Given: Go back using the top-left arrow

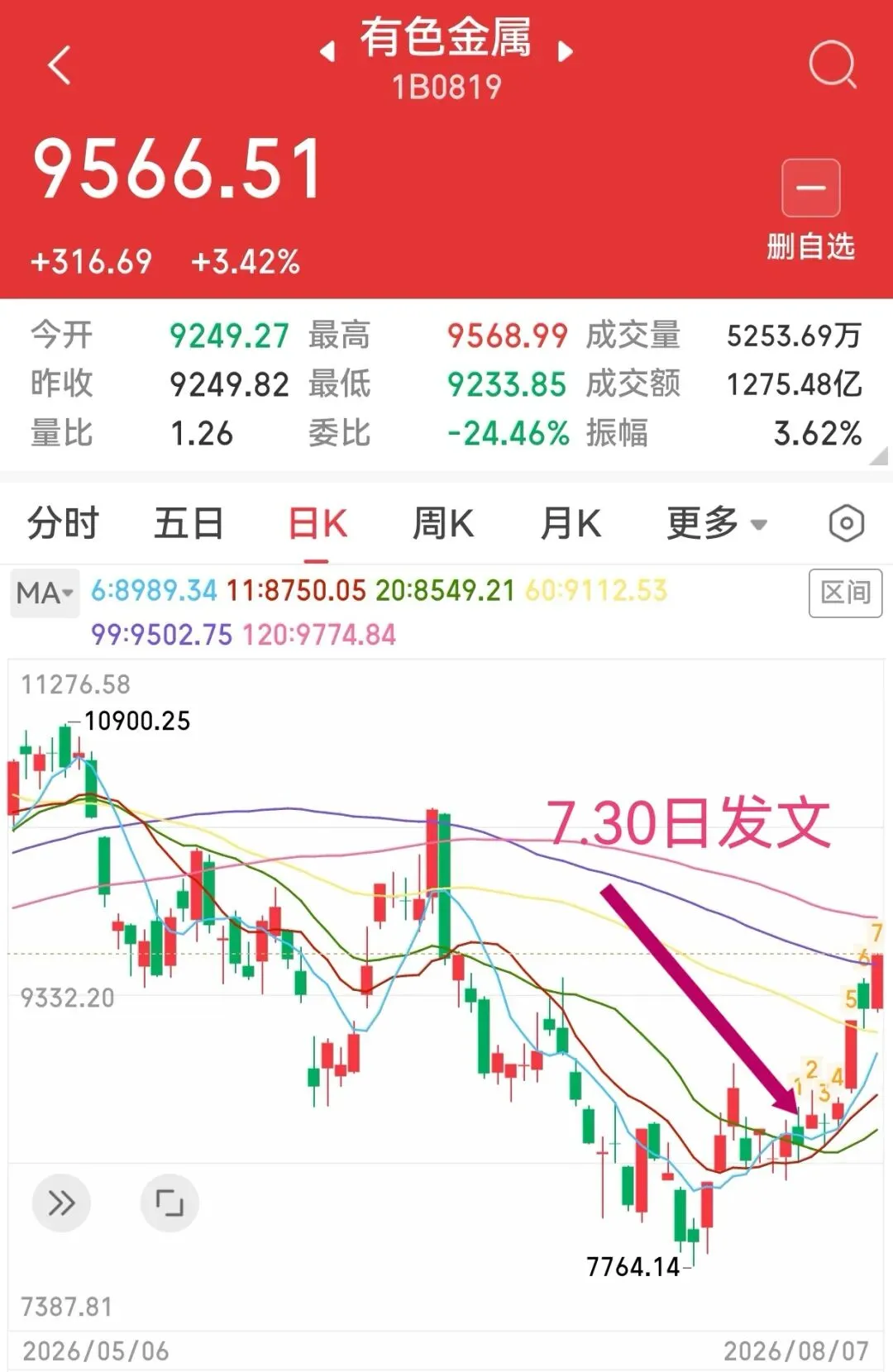Looking at the screenshot, I should (59, 65).
